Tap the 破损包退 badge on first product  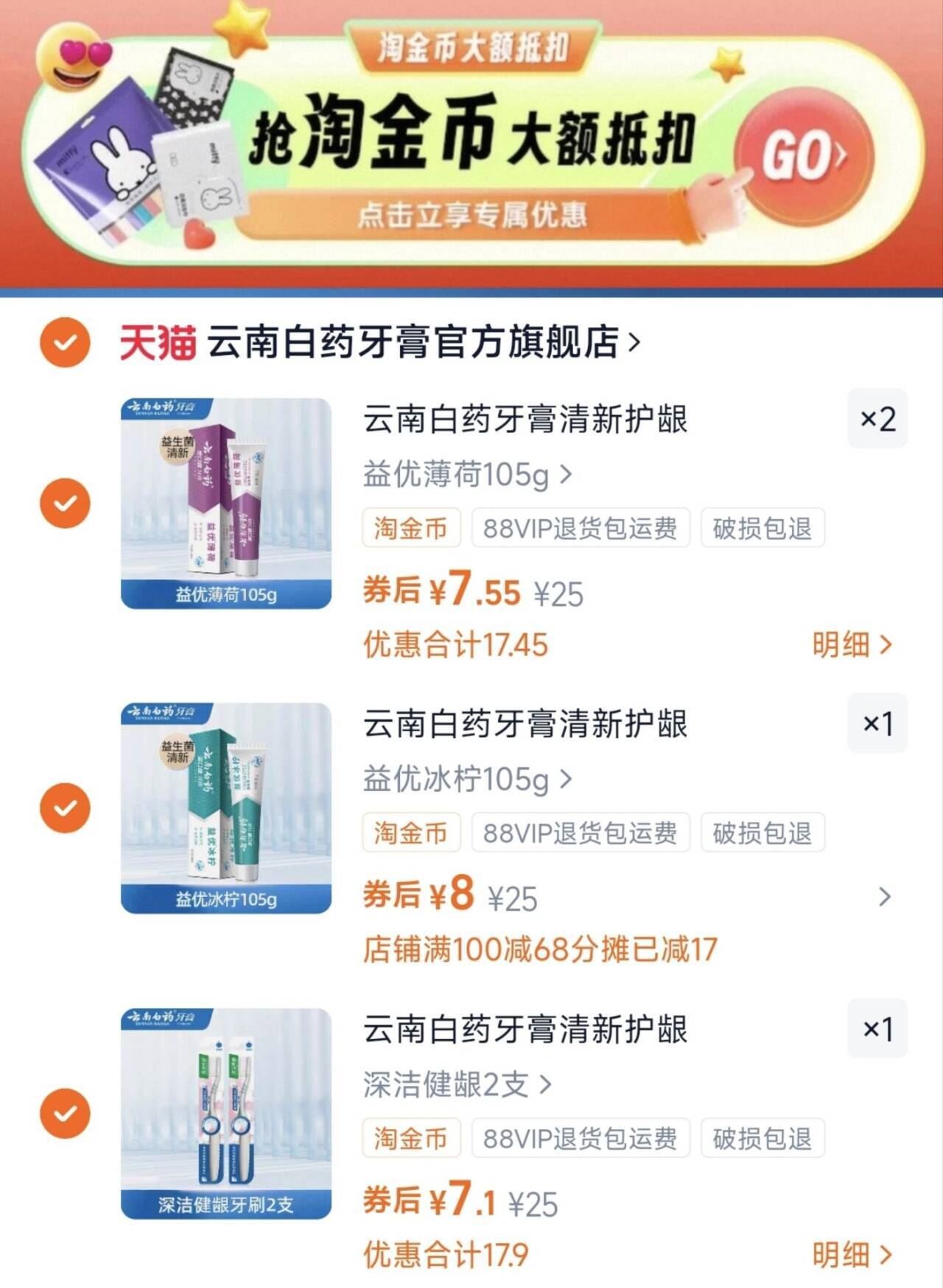click(x=762, y=527)
